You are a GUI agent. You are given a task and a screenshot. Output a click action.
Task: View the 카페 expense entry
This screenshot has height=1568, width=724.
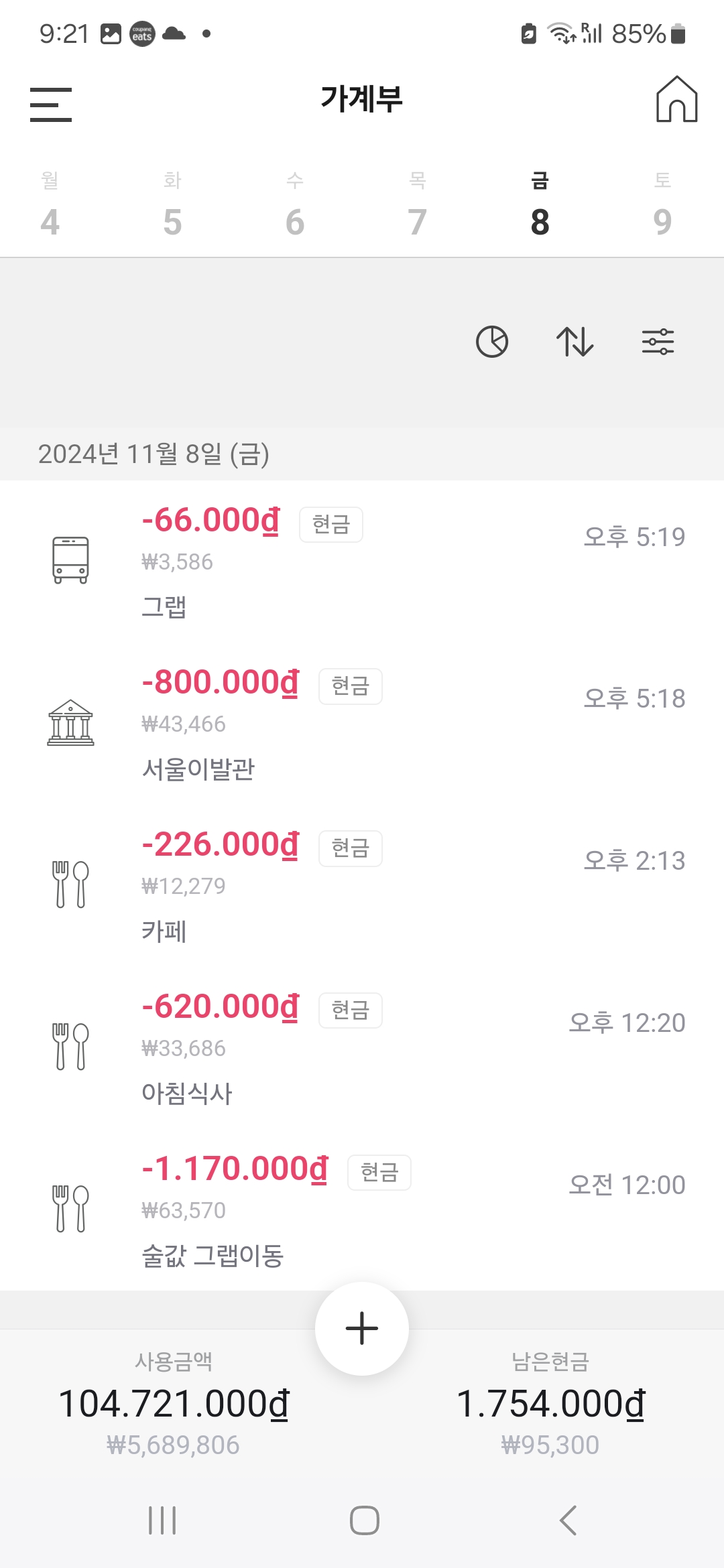pos(362,886)
